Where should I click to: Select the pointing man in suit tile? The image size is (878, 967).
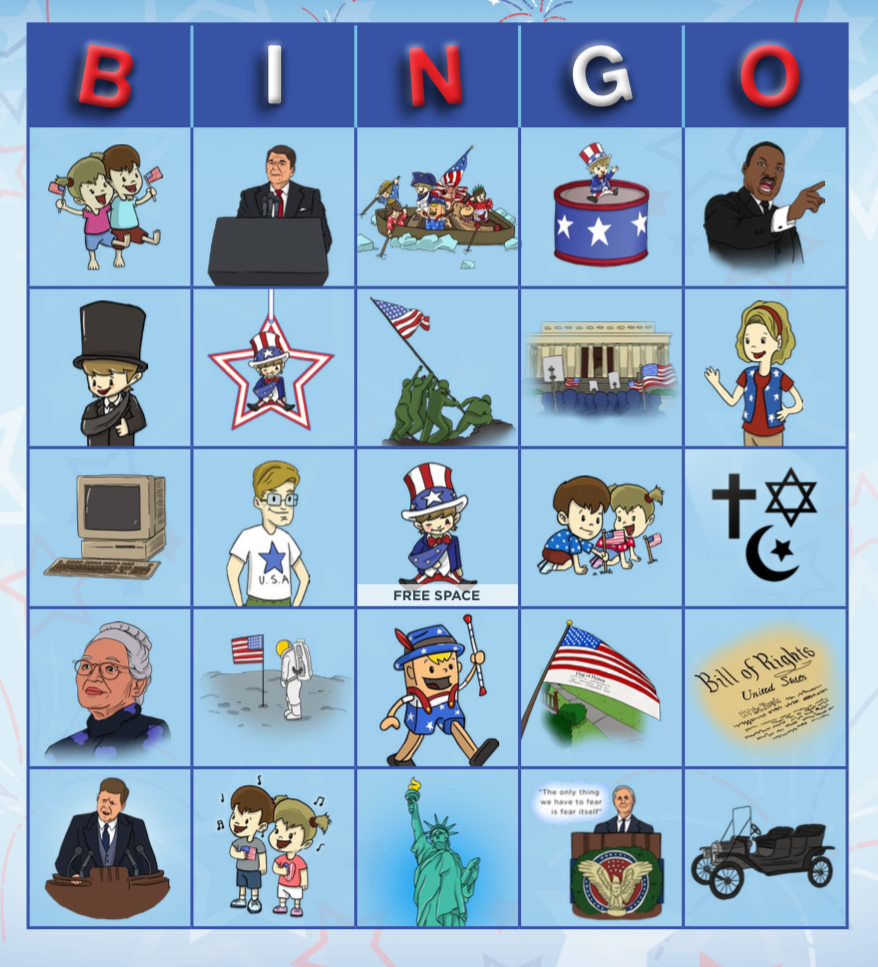(x=765, y=207)
